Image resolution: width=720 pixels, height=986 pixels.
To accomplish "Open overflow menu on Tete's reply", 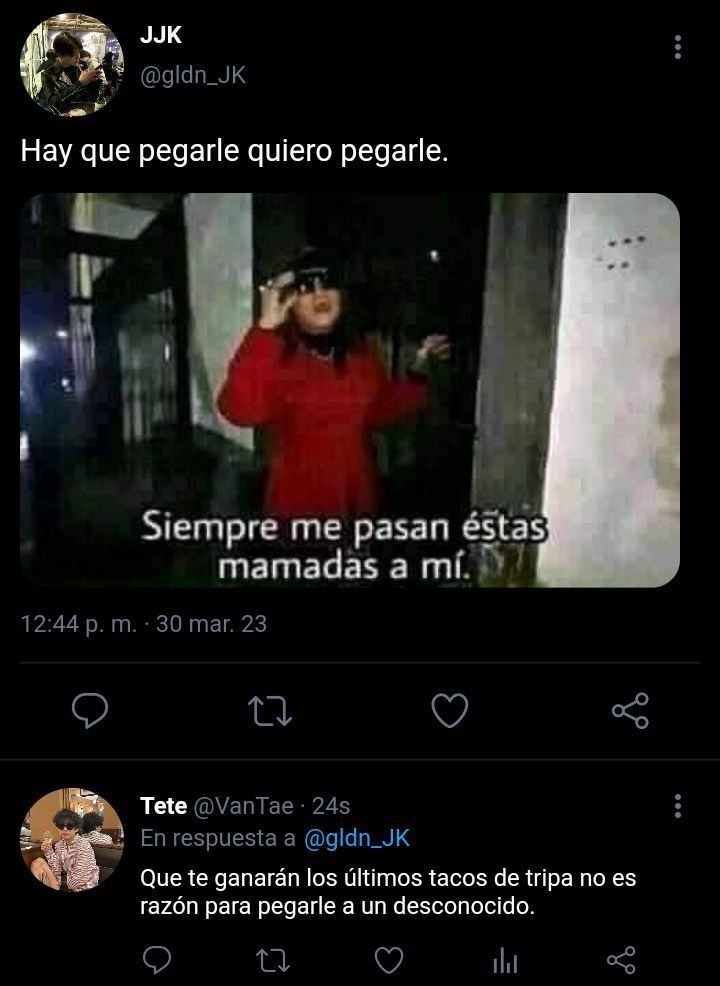I will point(678,806).
